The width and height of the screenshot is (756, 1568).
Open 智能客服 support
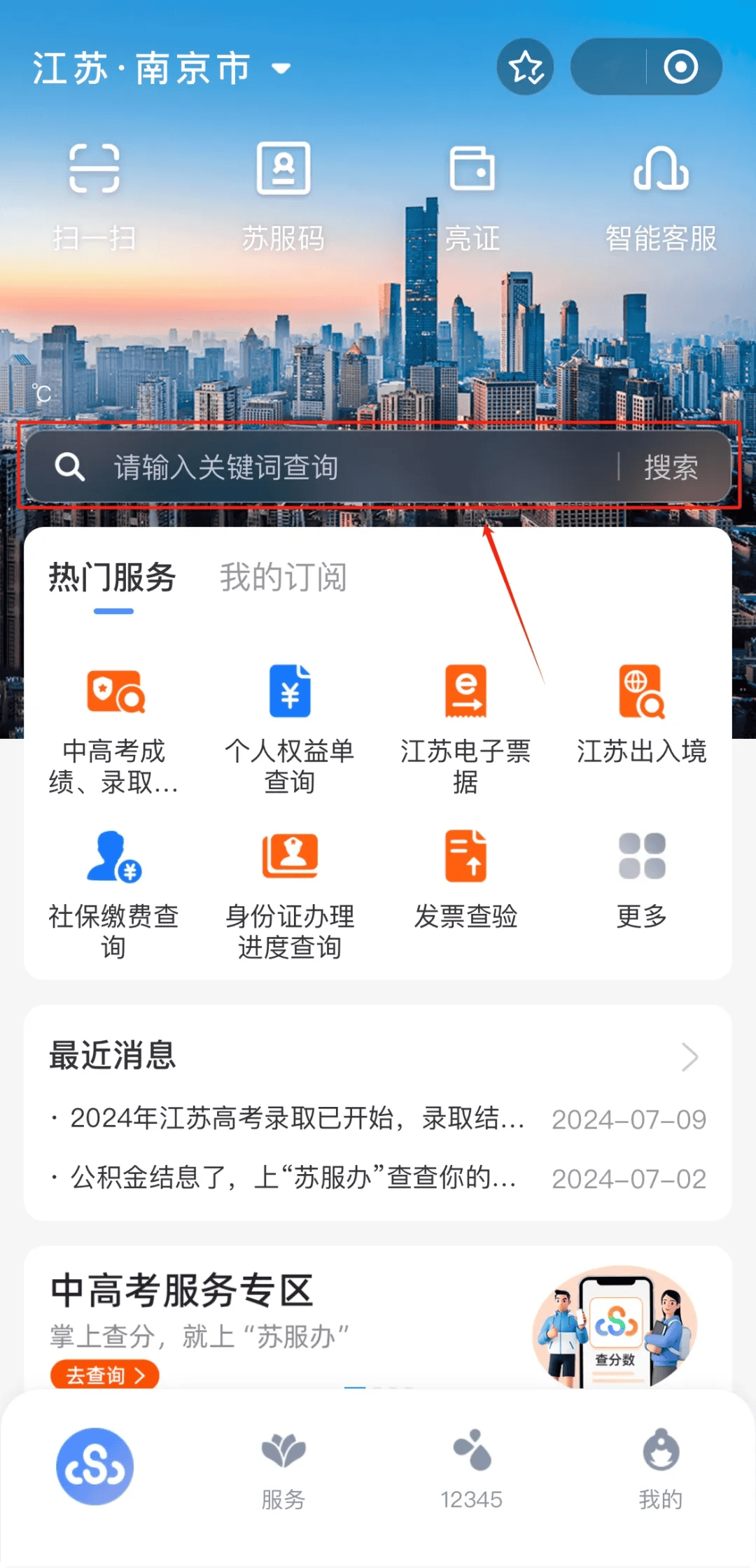coord(661,196)
